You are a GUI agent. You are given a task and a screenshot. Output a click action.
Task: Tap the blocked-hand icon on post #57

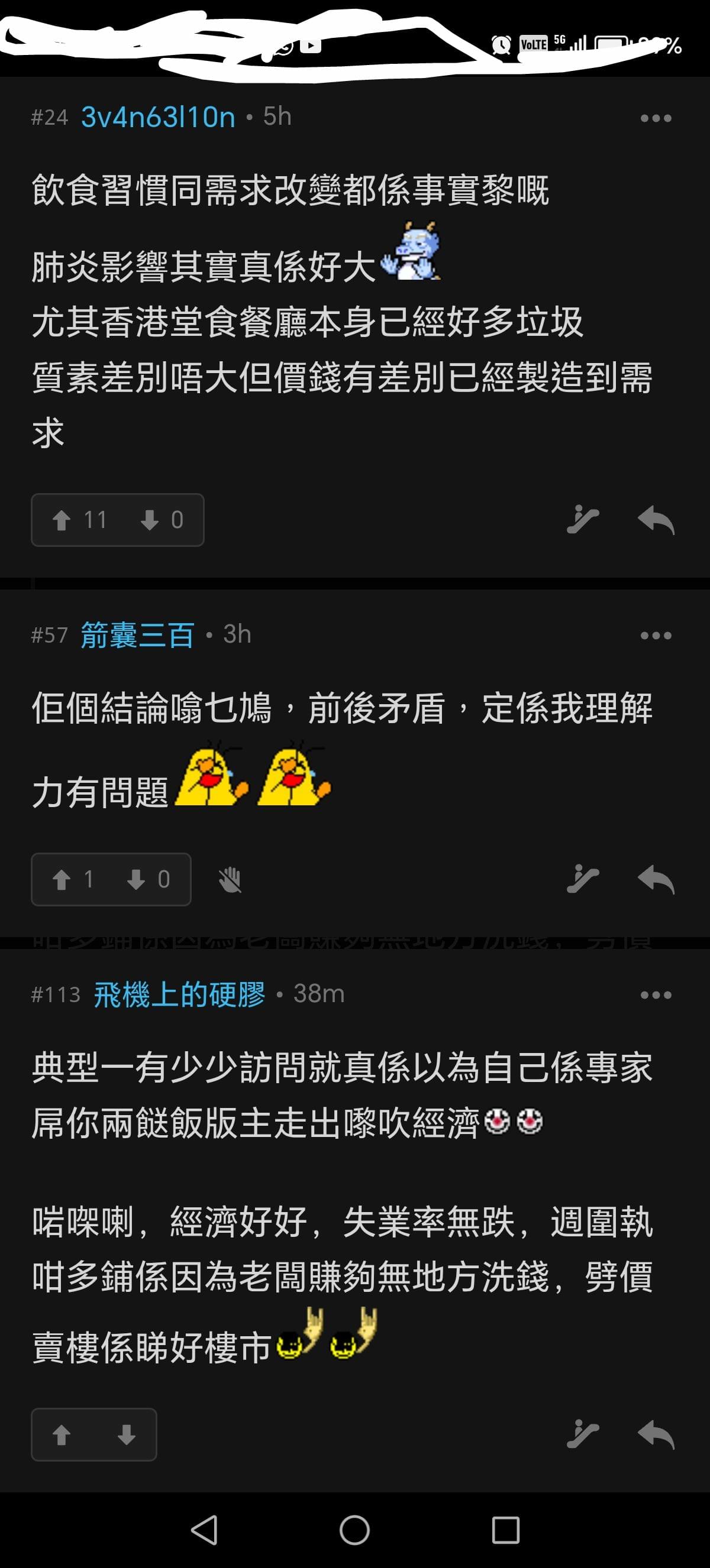(230, 879)
